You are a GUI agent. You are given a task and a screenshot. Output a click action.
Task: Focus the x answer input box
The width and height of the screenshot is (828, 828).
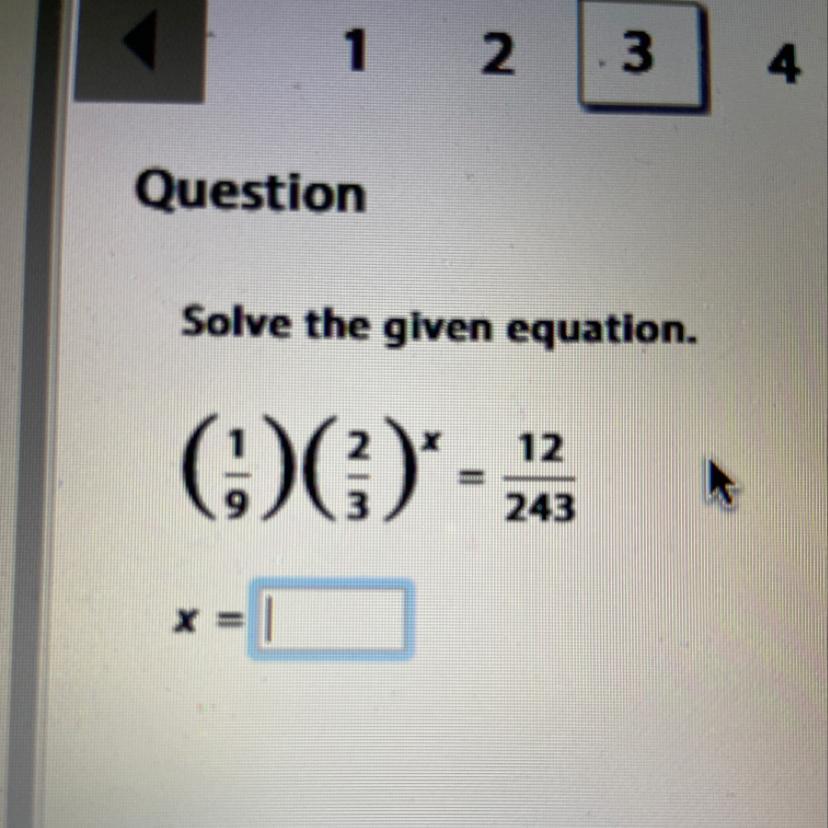click(x=331, y=620)
